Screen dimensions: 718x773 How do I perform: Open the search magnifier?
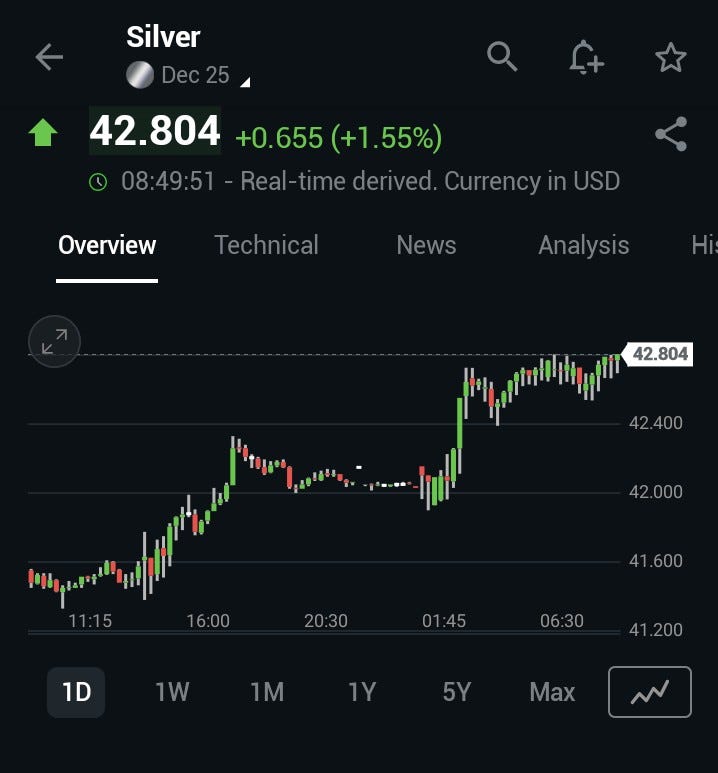[502, 57]
